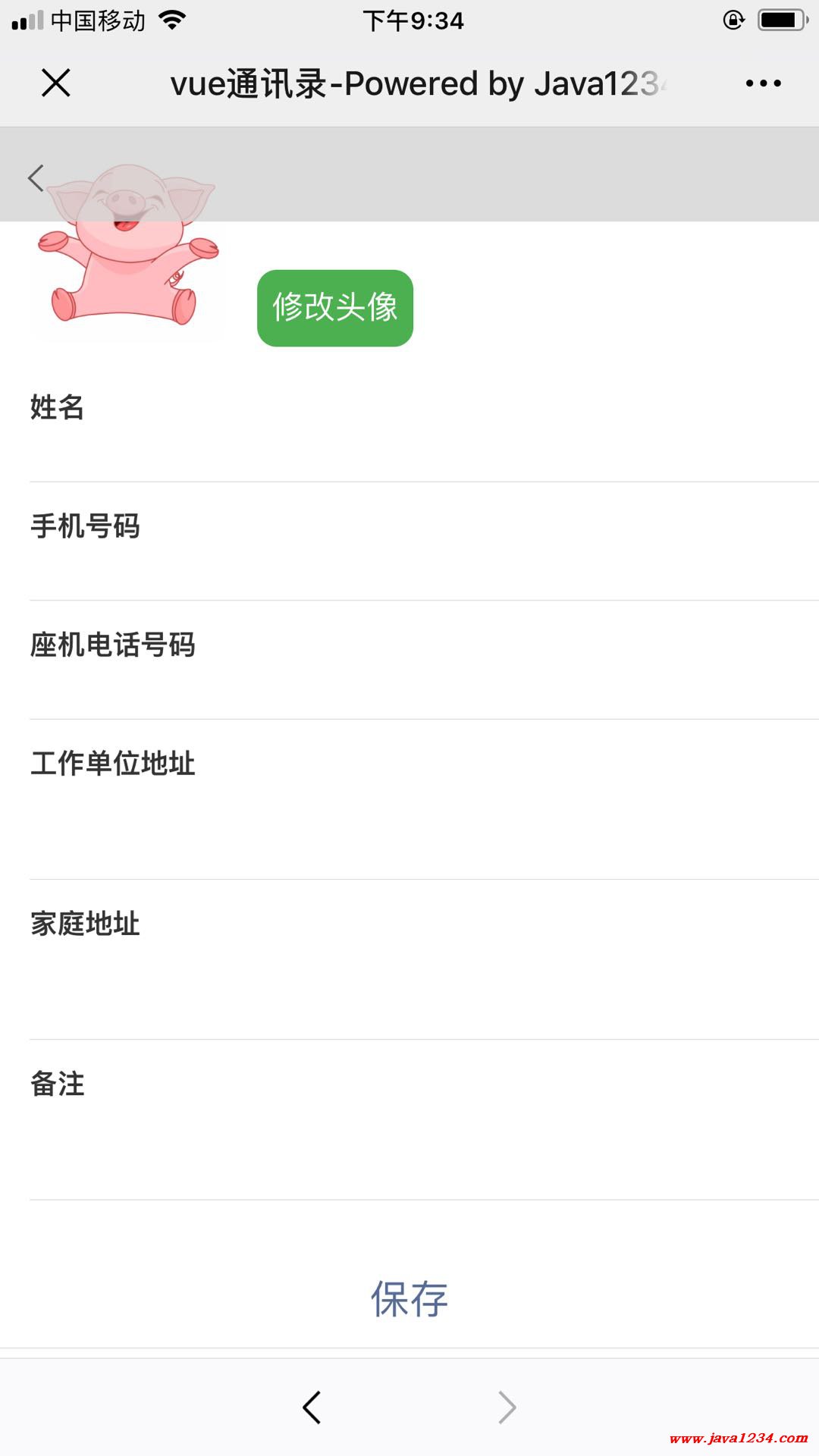819x1456 pixels.
Task: Edit the 工作单位地址 field
Action: pos(424,800)
